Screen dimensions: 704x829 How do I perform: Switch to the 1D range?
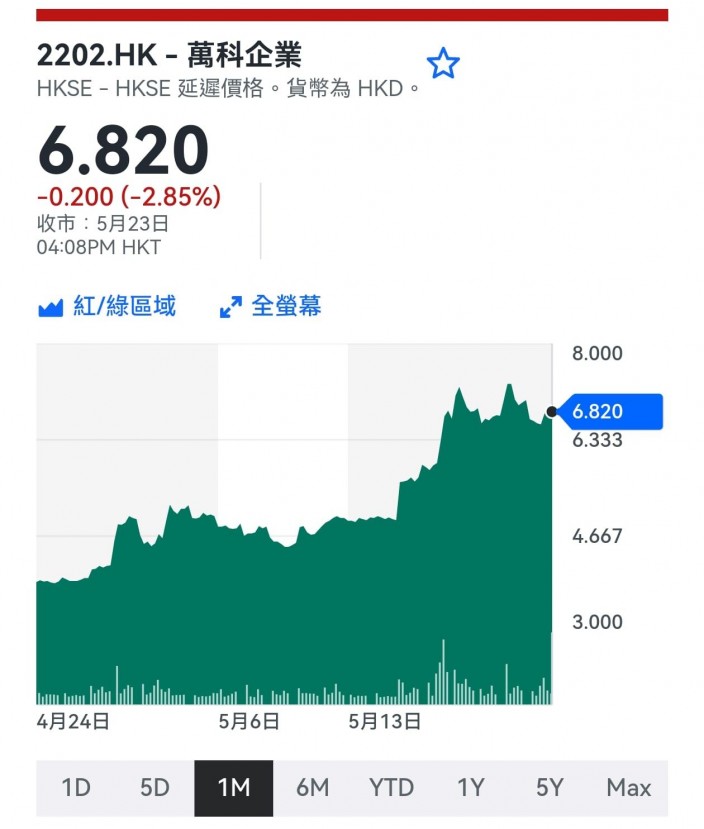[x=76, y=788]
